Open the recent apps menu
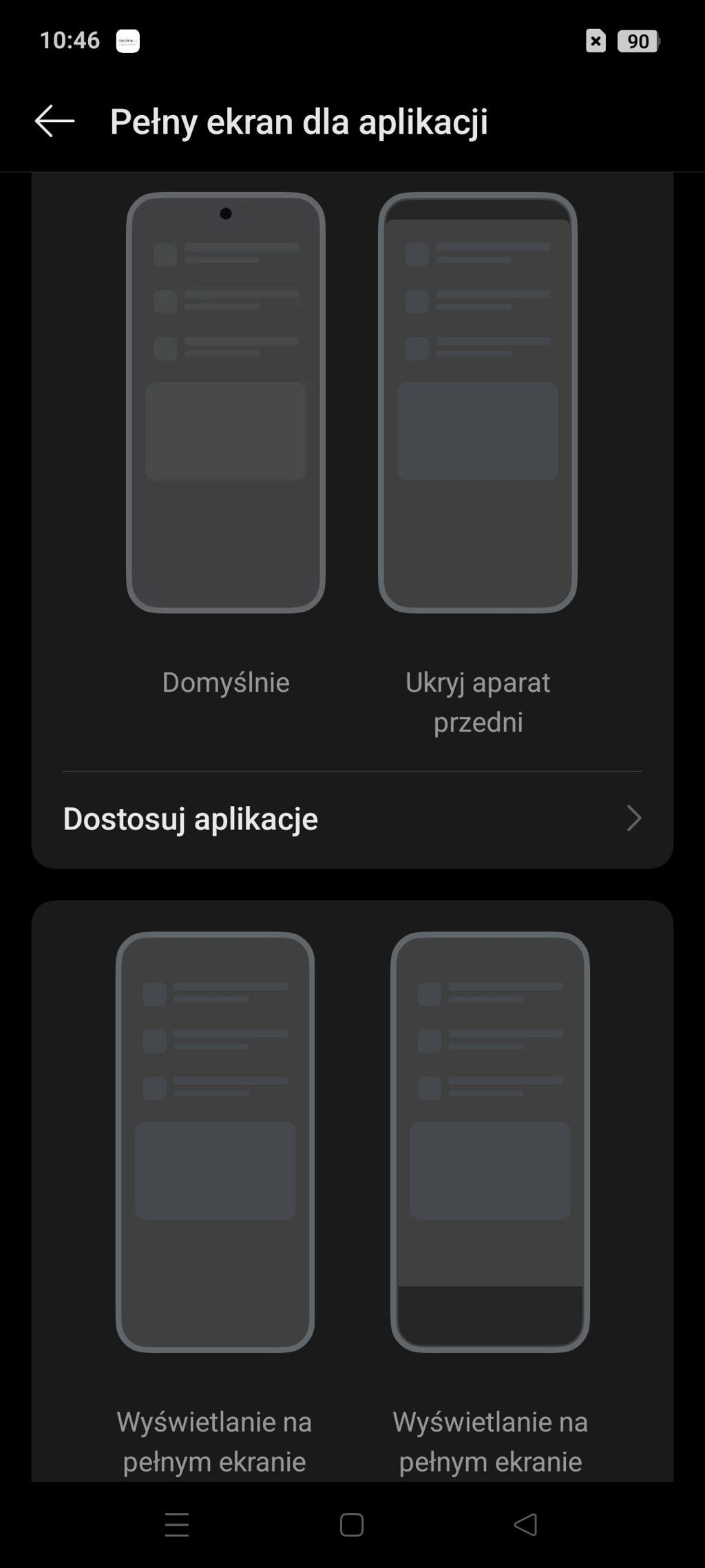Screen dimensions: 705x1568 click(177, 1525)
